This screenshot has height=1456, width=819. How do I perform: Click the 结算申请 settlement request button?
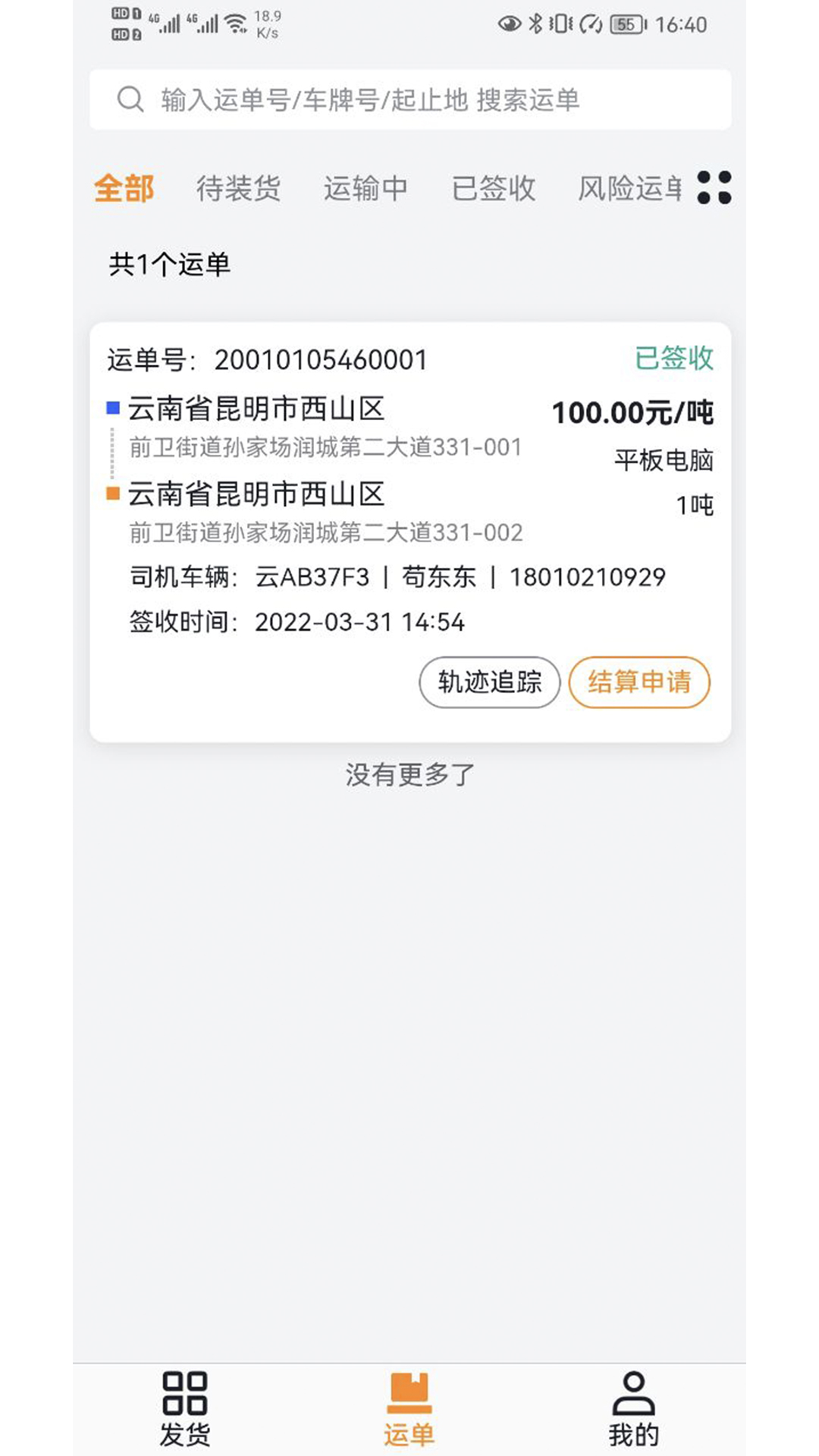(x=641, y=682)
